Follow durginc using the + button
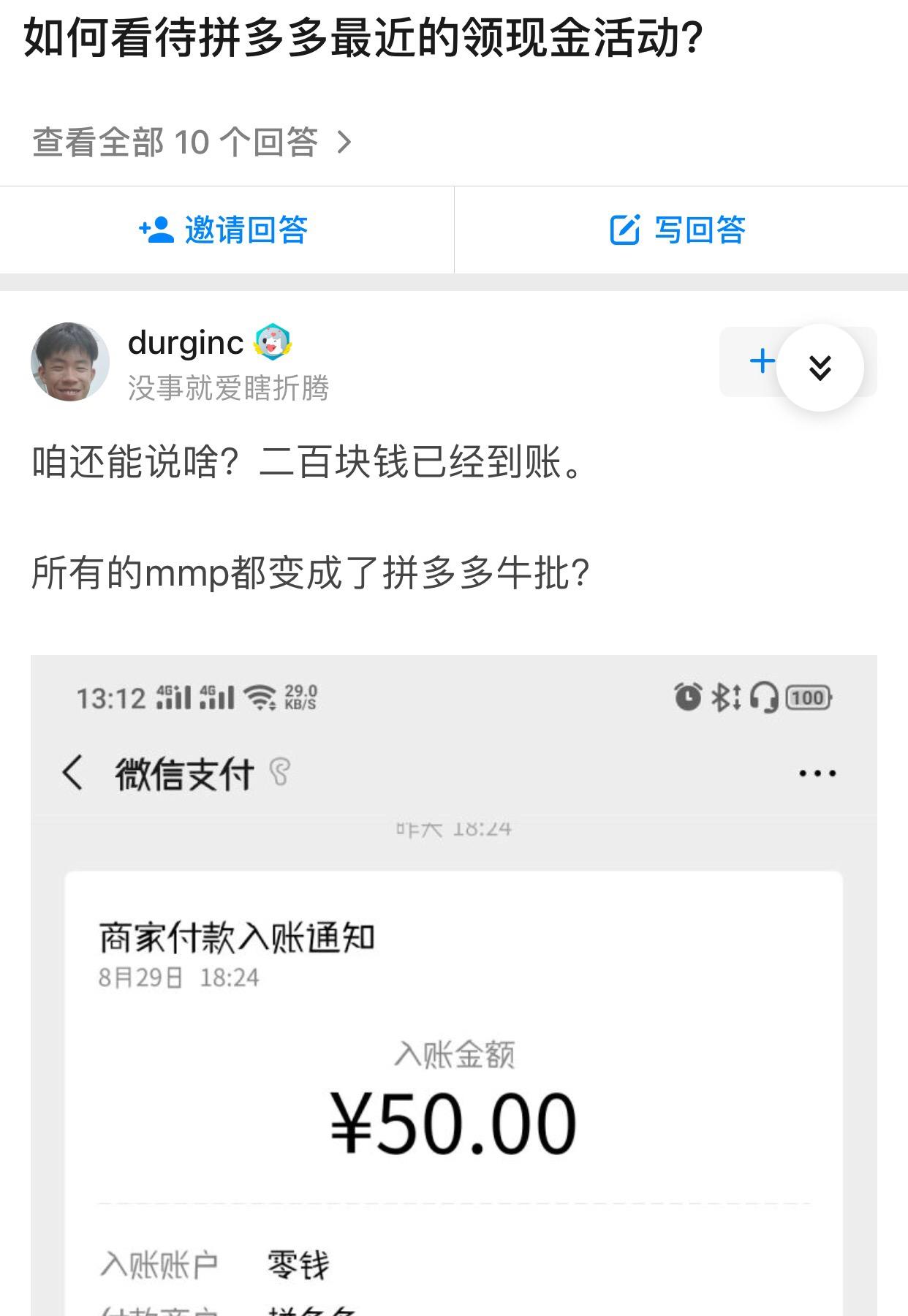The image size is (908, 1316). point(763,360)
